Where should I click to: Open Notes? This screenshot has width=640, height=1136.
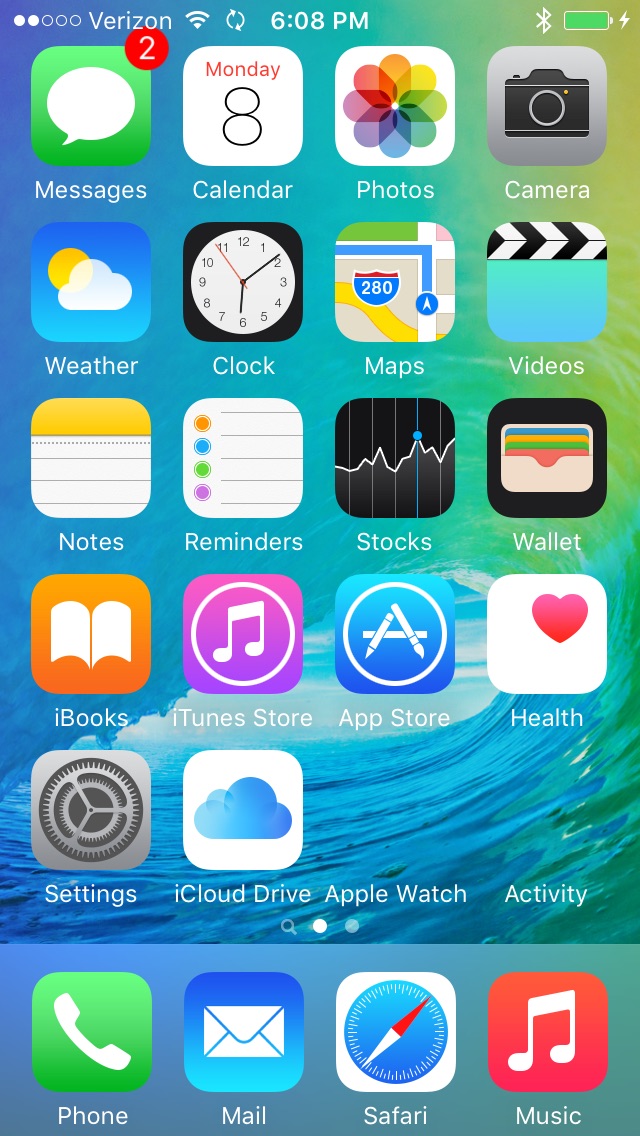(x=91, y=458)
